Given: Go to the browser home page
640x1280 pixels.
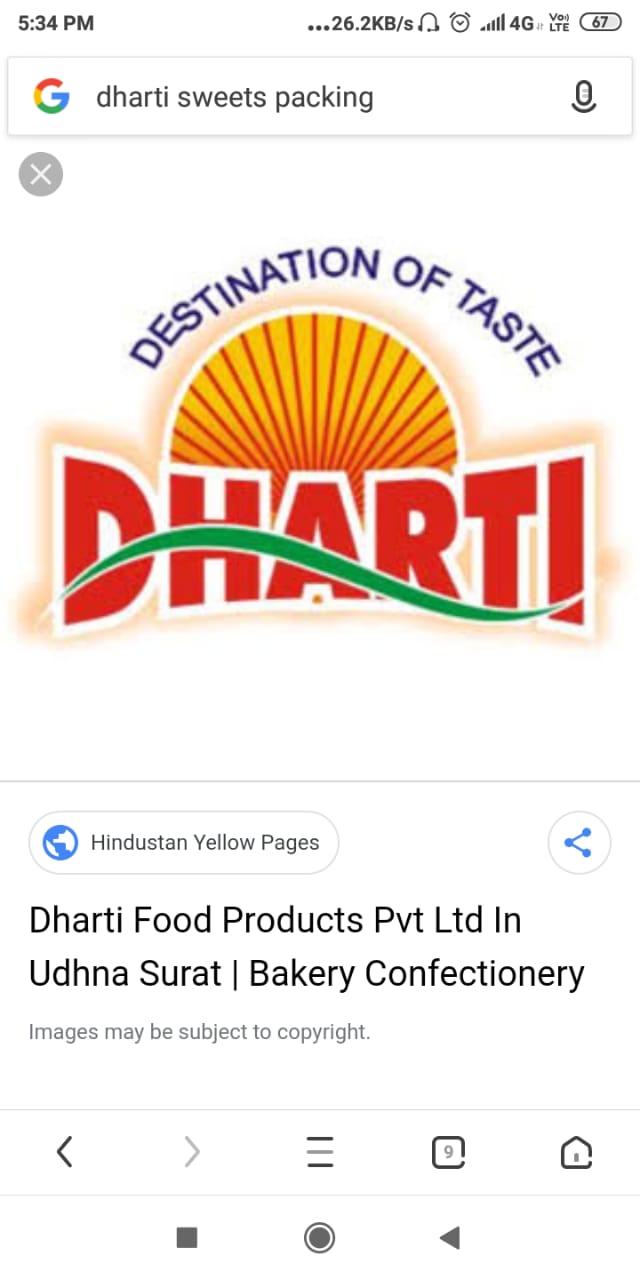Looking at the screenshot, I should point(576,1152).
